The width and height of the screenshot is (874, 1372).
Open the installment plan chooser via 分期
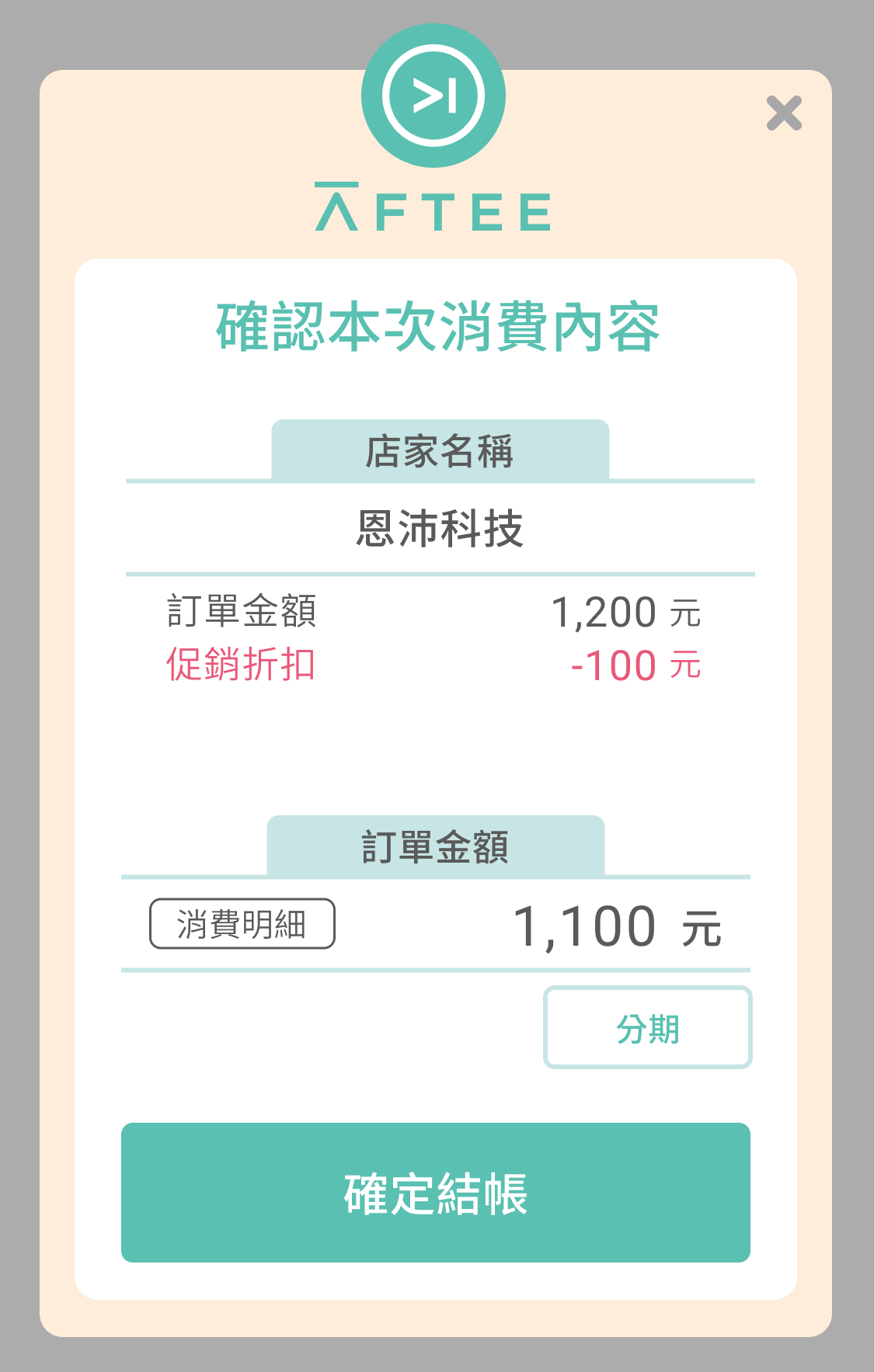click(x=648, y=1027)
